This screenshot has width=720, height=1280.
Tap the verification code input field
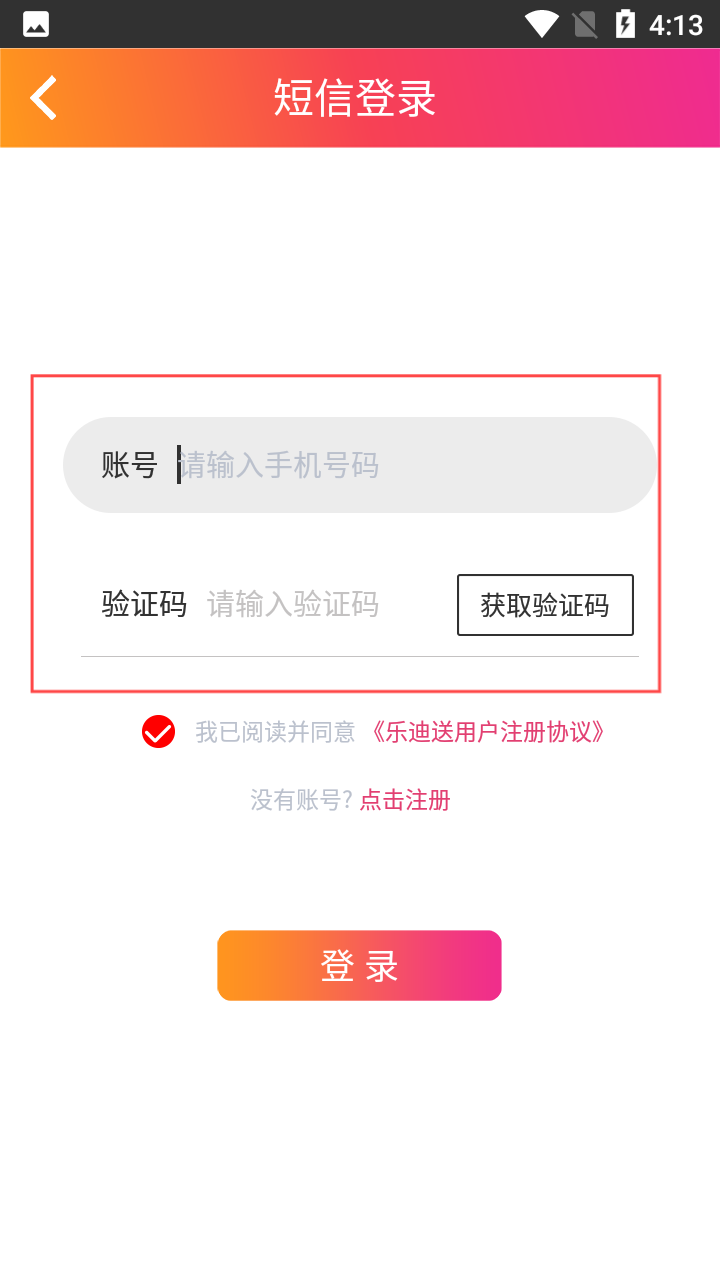coord(320,604)
